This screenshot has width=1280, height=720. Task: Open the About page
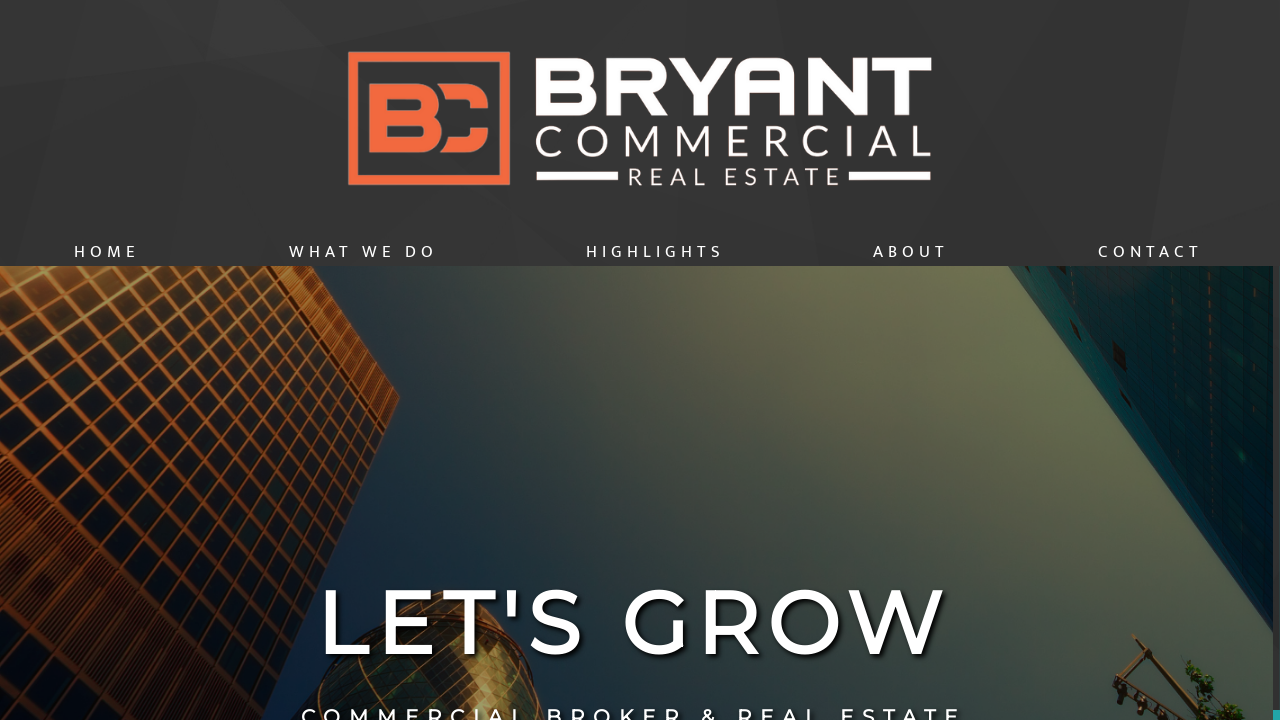pos(910,251)
